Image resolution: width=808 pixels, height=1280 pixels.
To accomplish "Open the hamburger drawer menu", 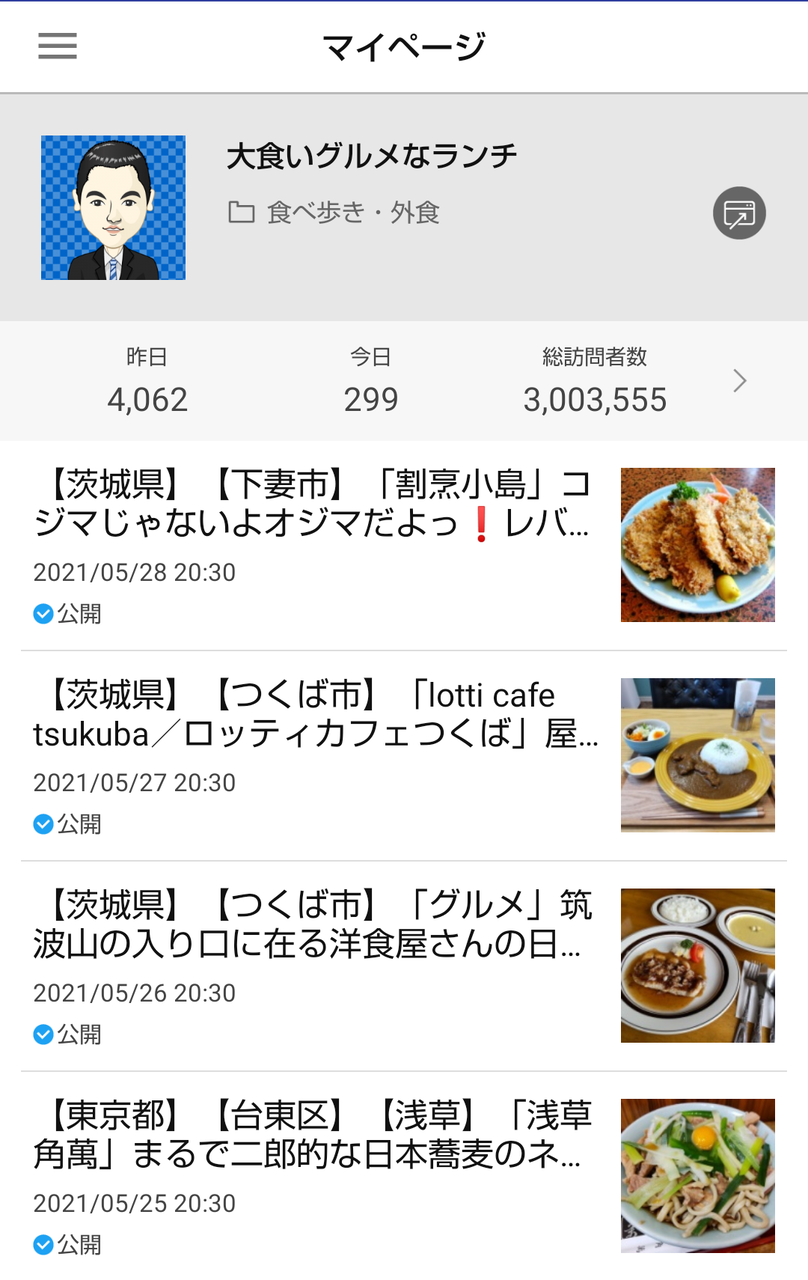I will [57, 46].
